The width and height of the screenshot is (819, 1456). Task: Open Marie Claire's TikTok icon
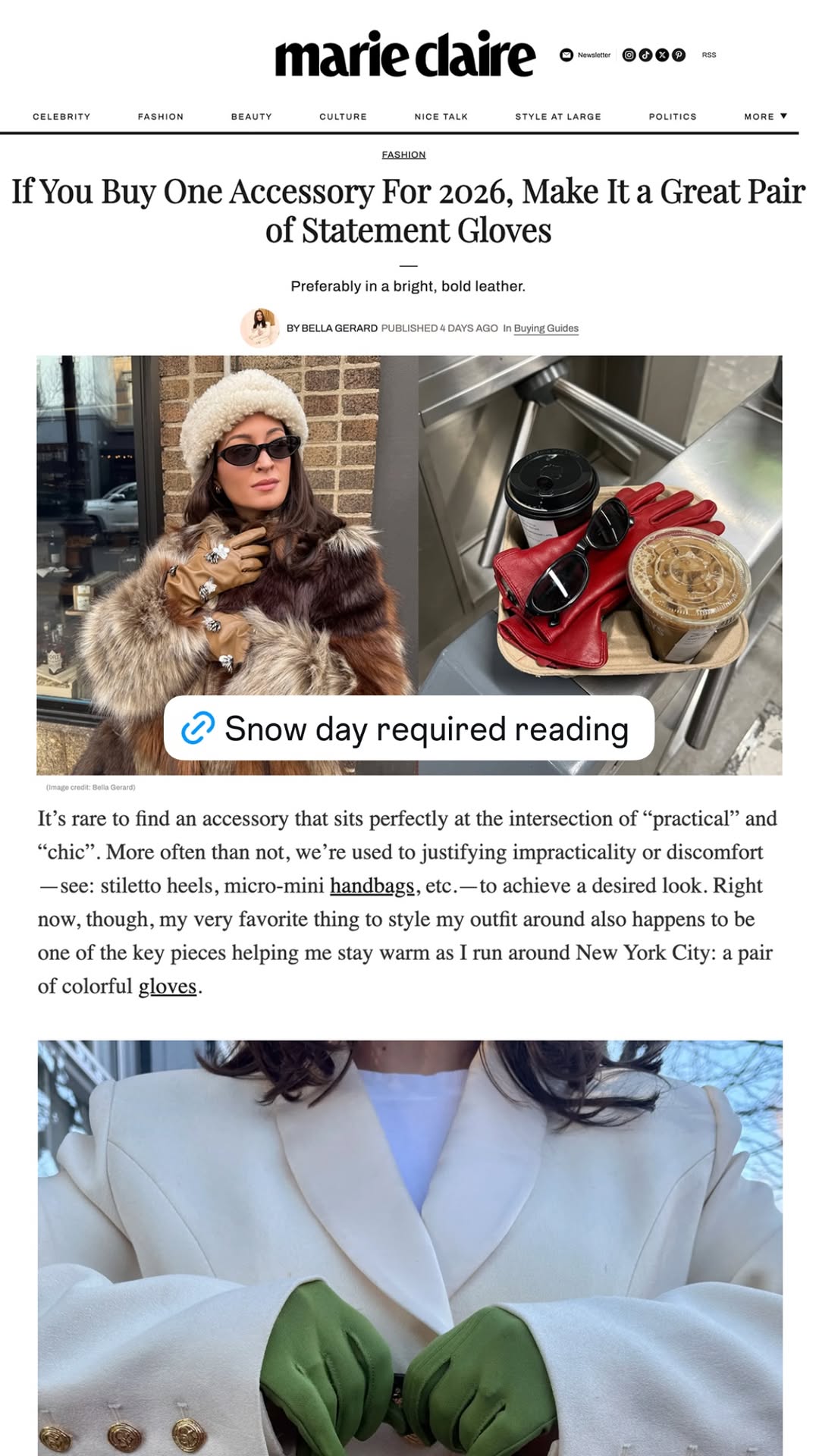click(645, 55)
